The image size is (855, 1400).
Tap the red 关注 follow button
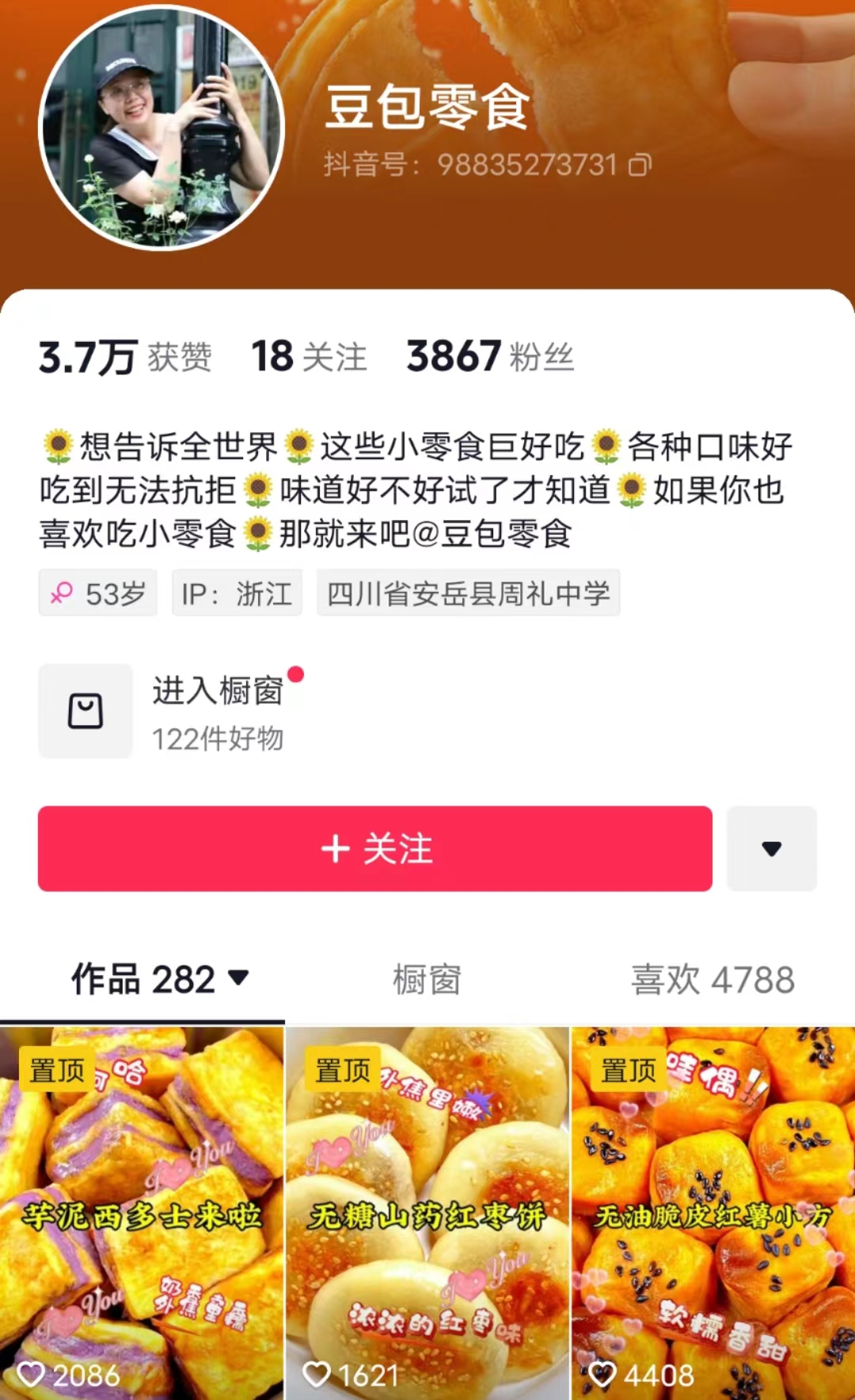[375, 848]
